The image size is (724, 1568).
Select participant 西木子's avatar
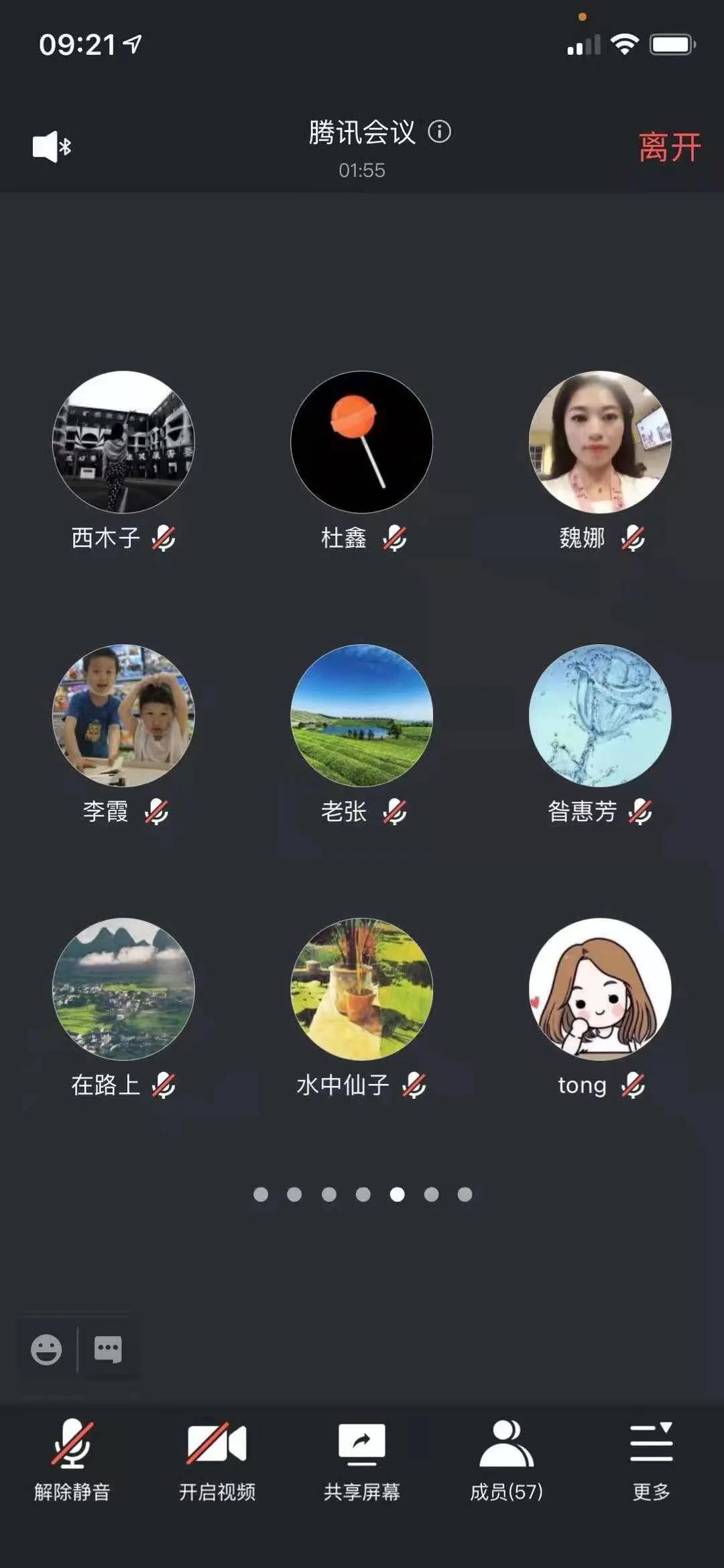123,442
